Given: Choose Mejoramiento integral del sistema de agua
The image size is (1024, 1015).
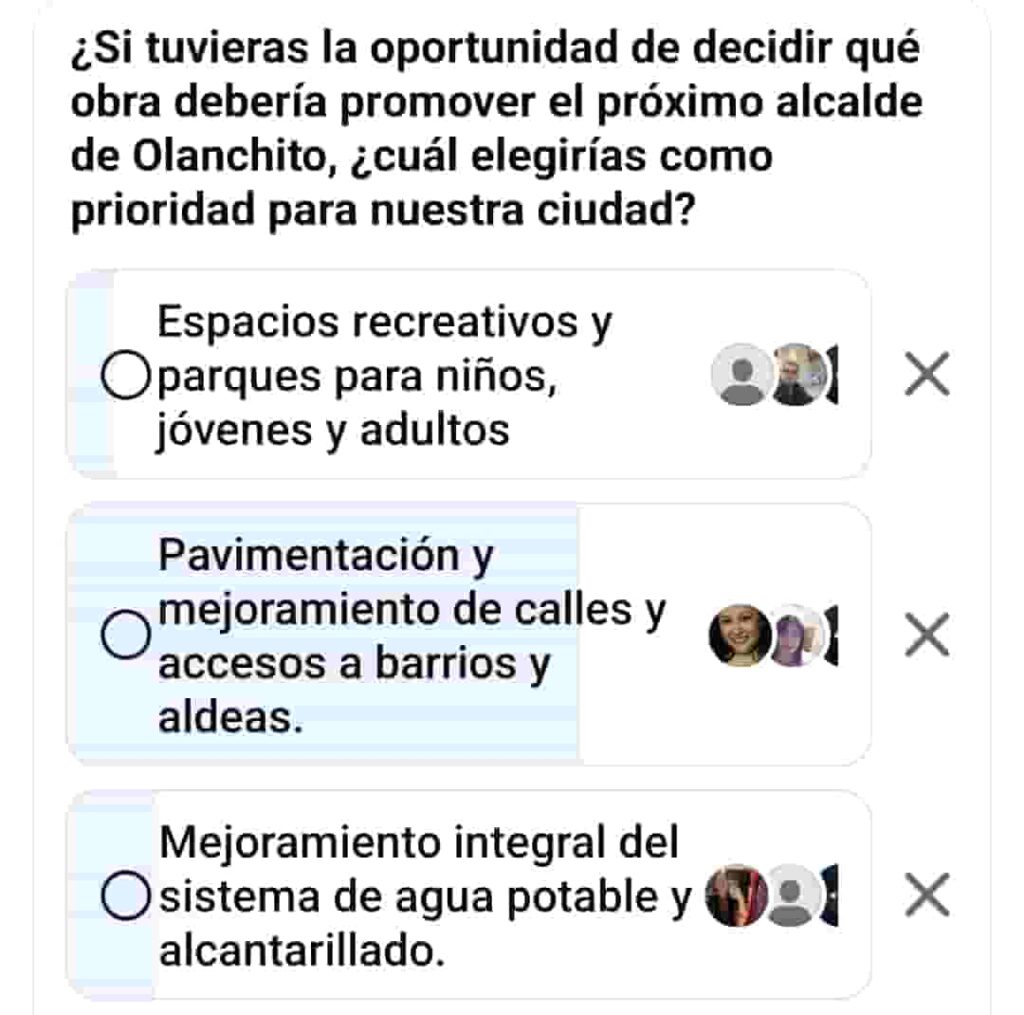Looking at the screenshot, I should [x=125, y=894].
